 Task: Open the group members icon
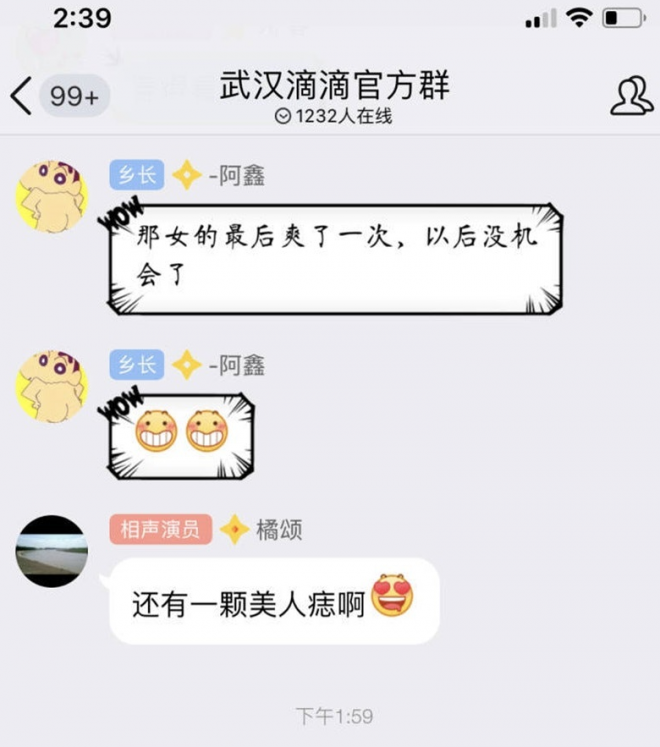click(631, 96)
